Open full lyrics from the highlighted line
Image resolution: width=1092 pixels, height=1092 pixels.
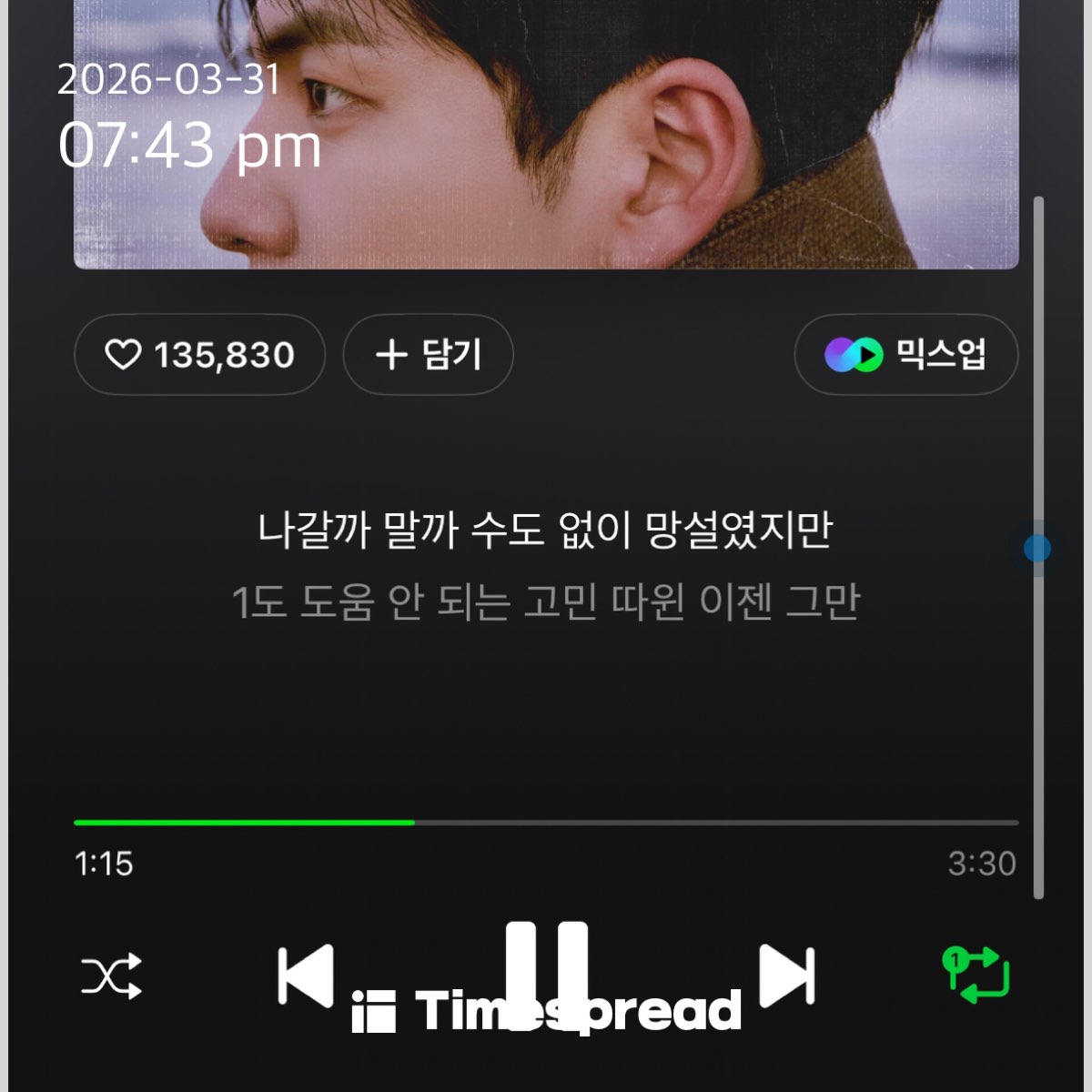[x=545, y=531]
